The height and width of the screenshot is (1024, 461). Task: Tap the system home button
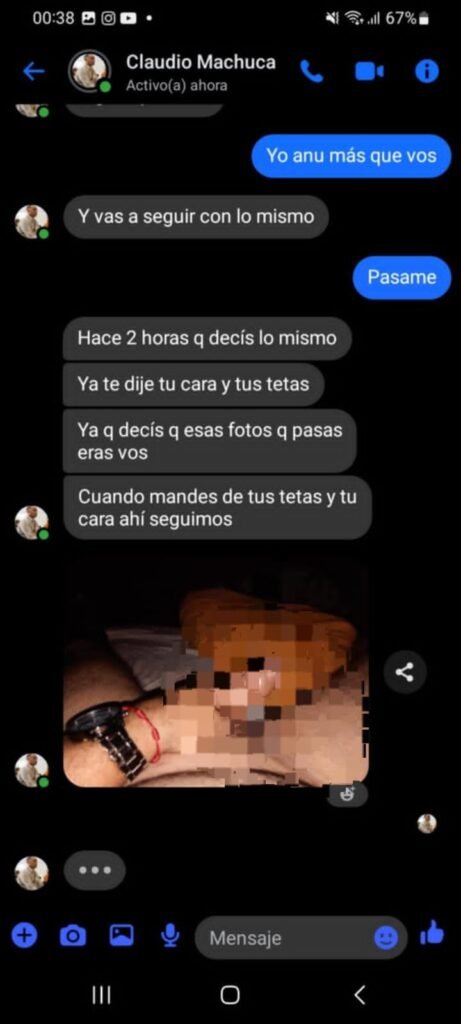pos(230,995)
